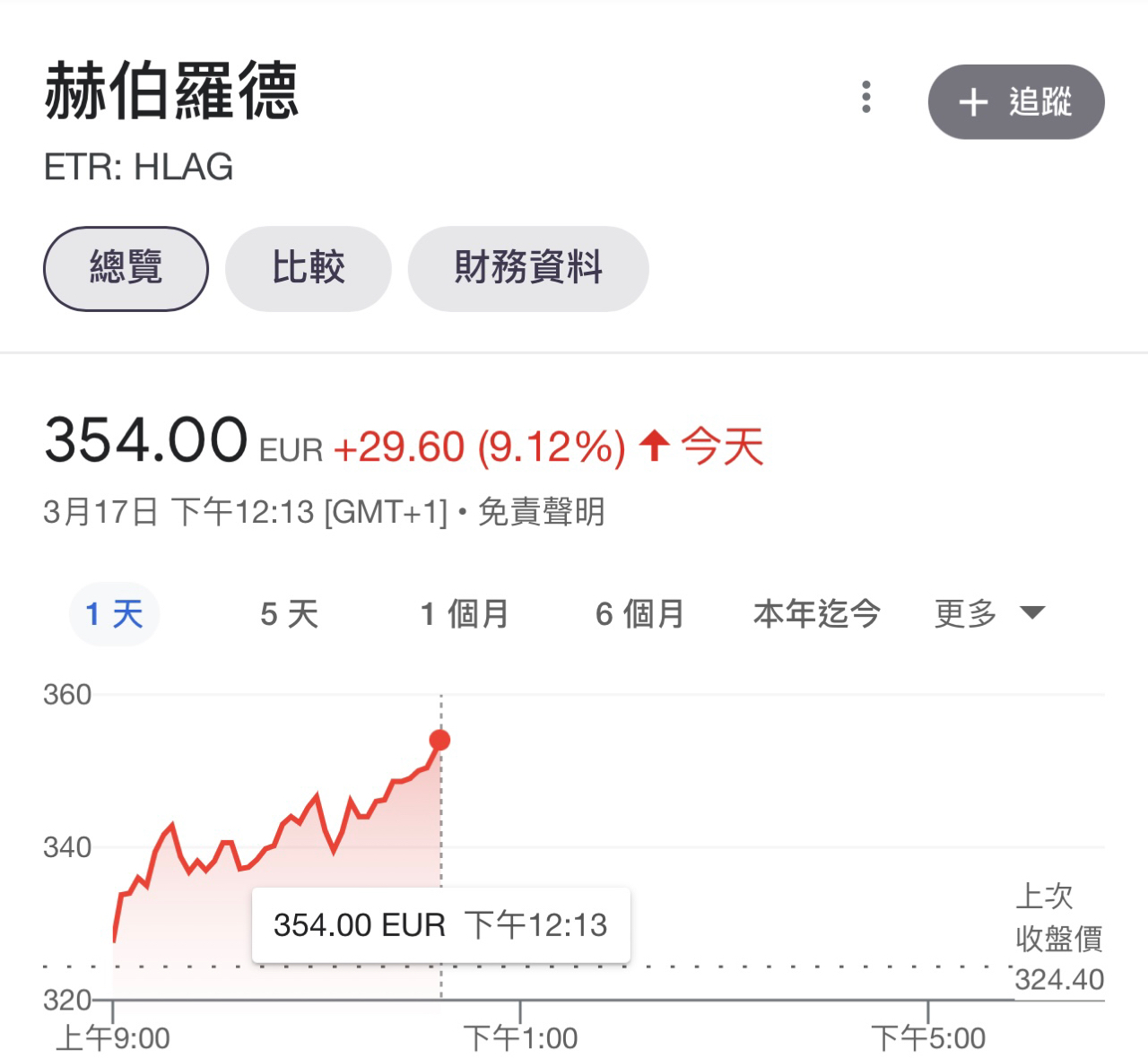
Task: Switch chart to 5 天 range
Action: pyautogui.click(x=289, y=614)
